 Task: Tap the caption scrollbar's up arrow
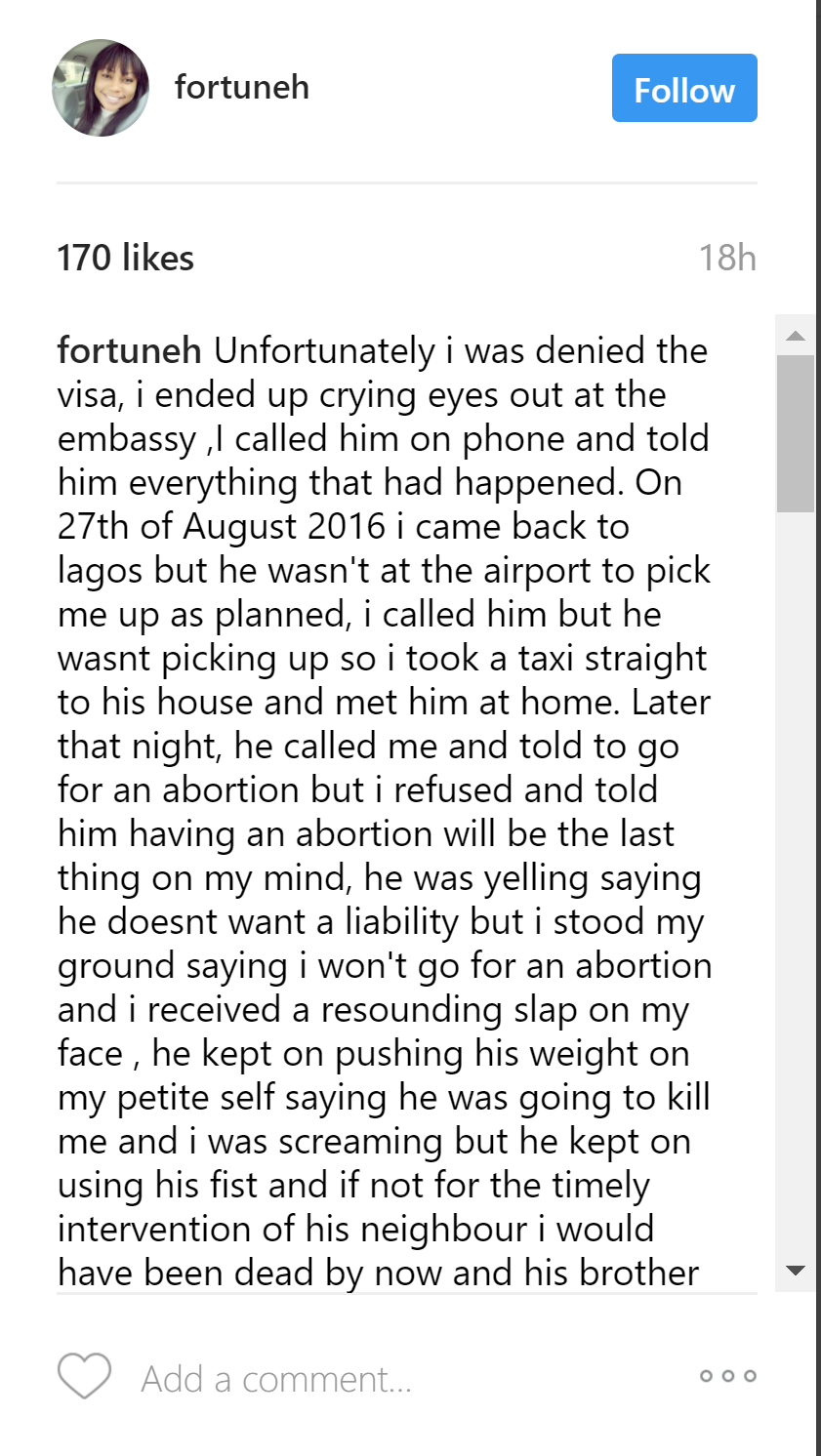point(796,337)
